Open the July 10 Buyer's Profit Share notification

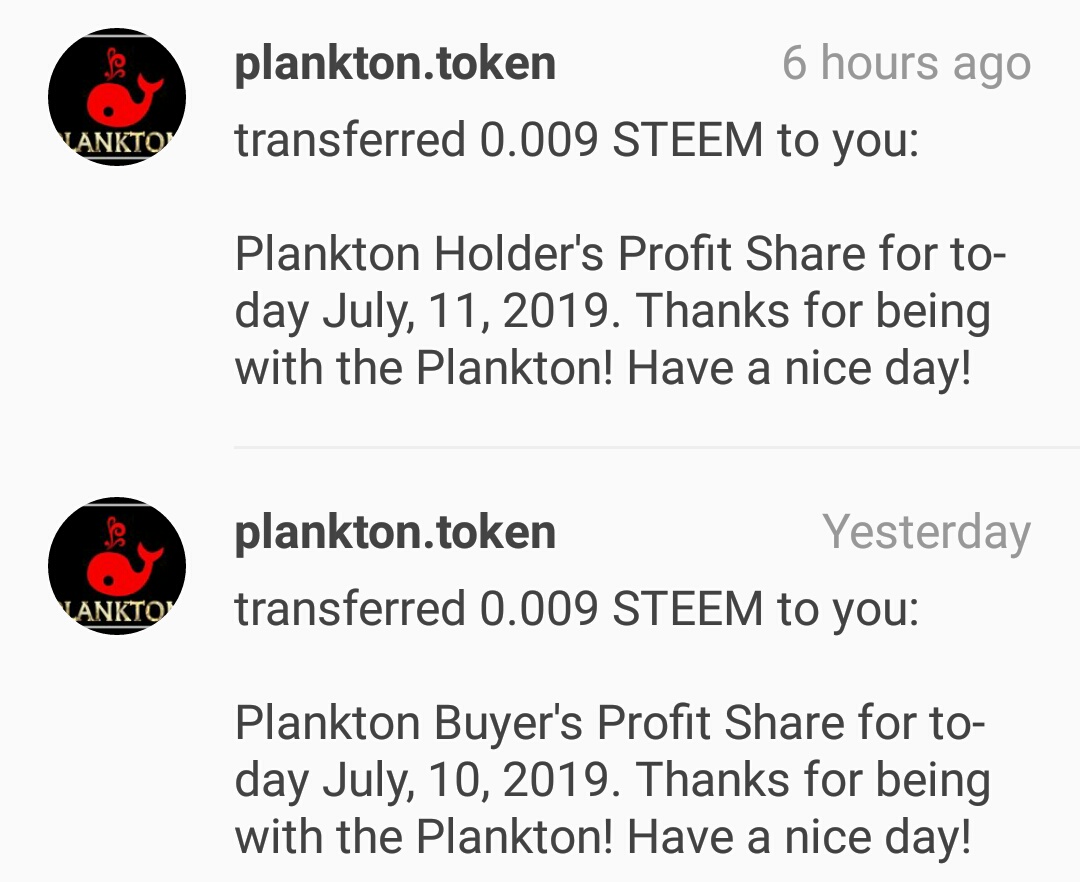click(x=612, y=780)
